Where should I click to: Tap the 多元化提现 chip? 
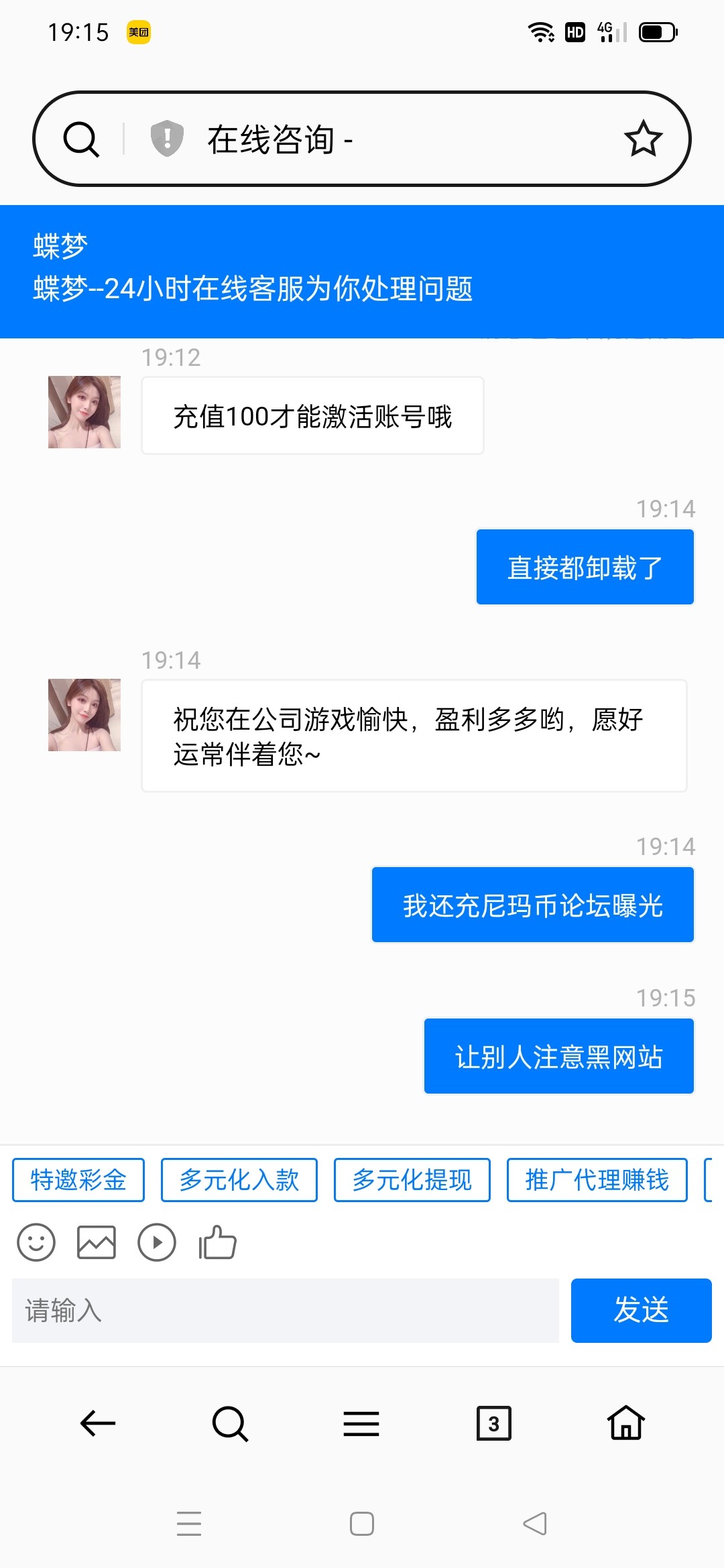click(x=412, y=1180)
